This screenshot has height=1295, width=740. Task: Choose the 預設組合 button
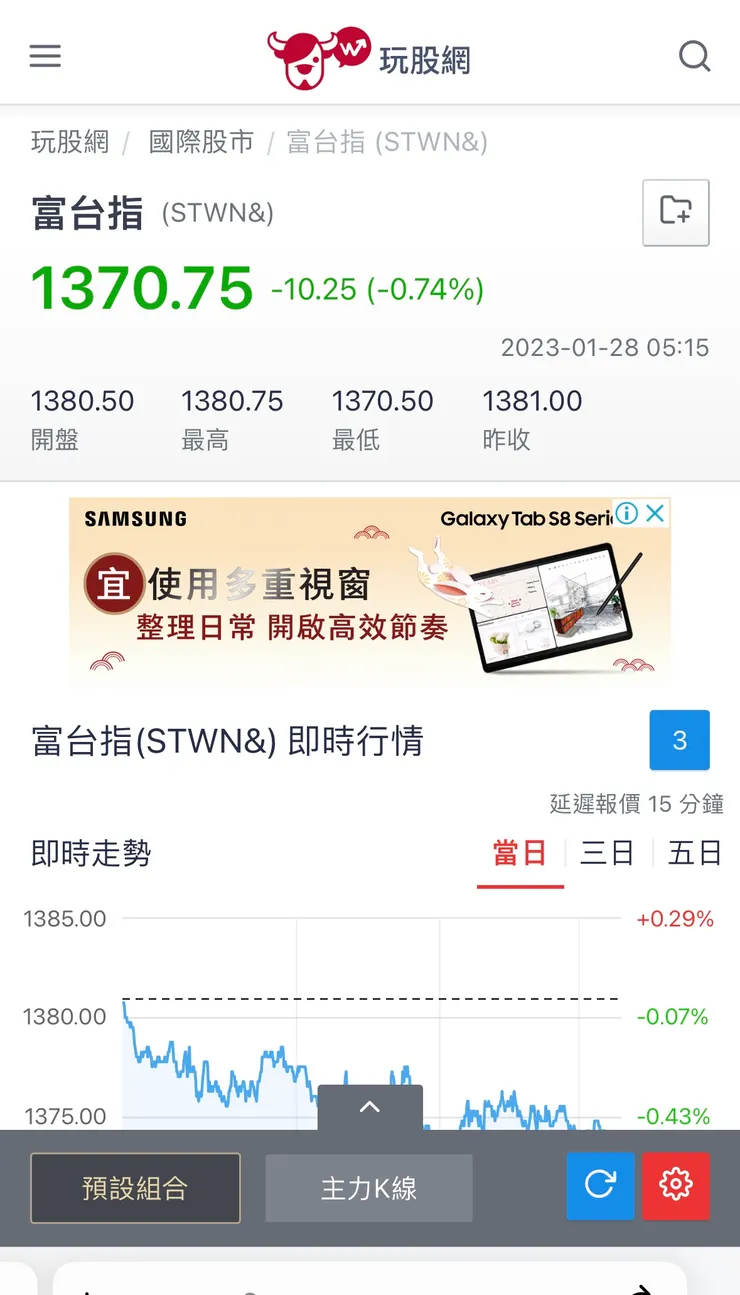(135, 1188)
